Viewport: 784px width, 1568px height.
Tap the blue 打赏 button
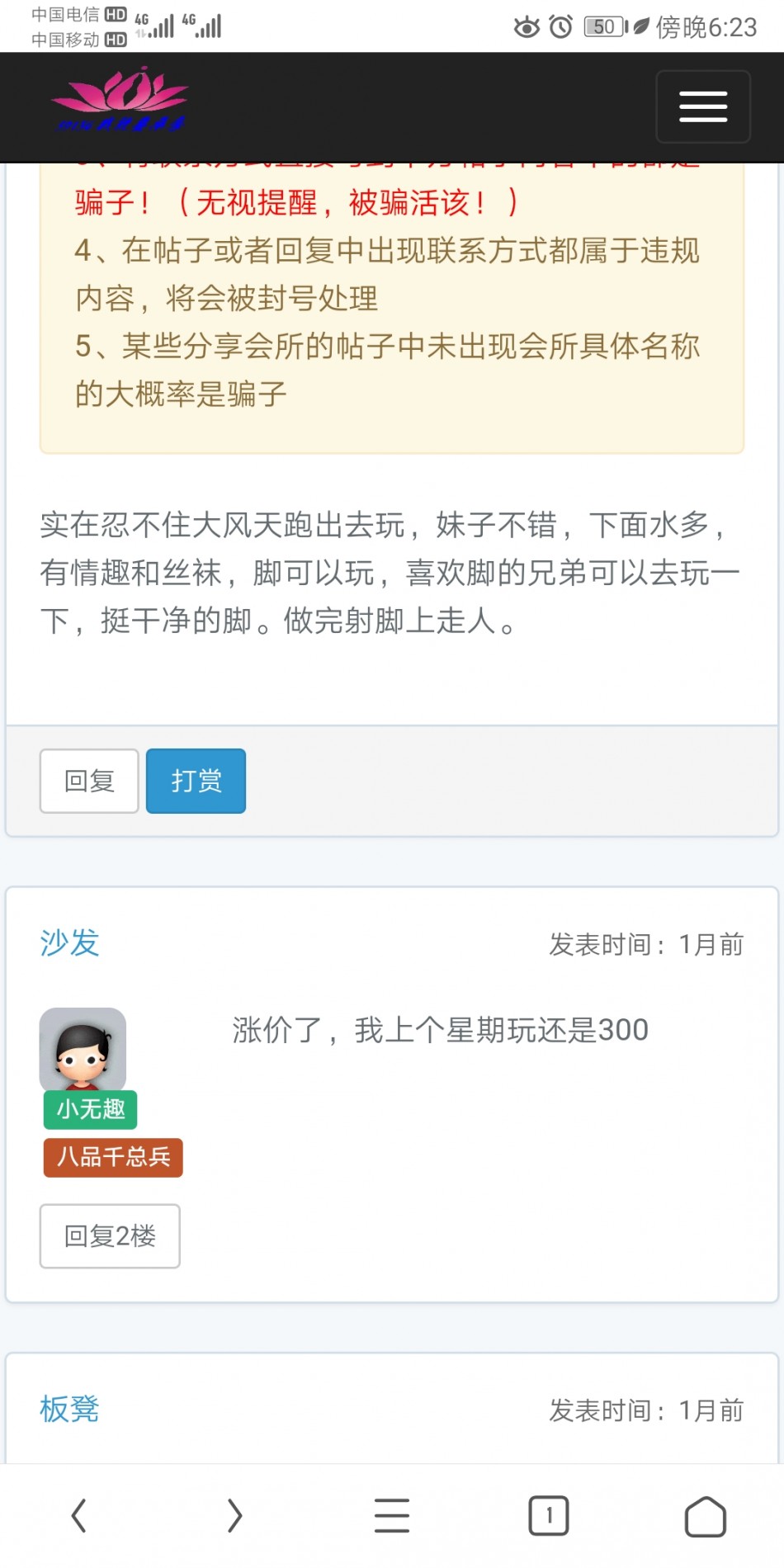[196, 781]
